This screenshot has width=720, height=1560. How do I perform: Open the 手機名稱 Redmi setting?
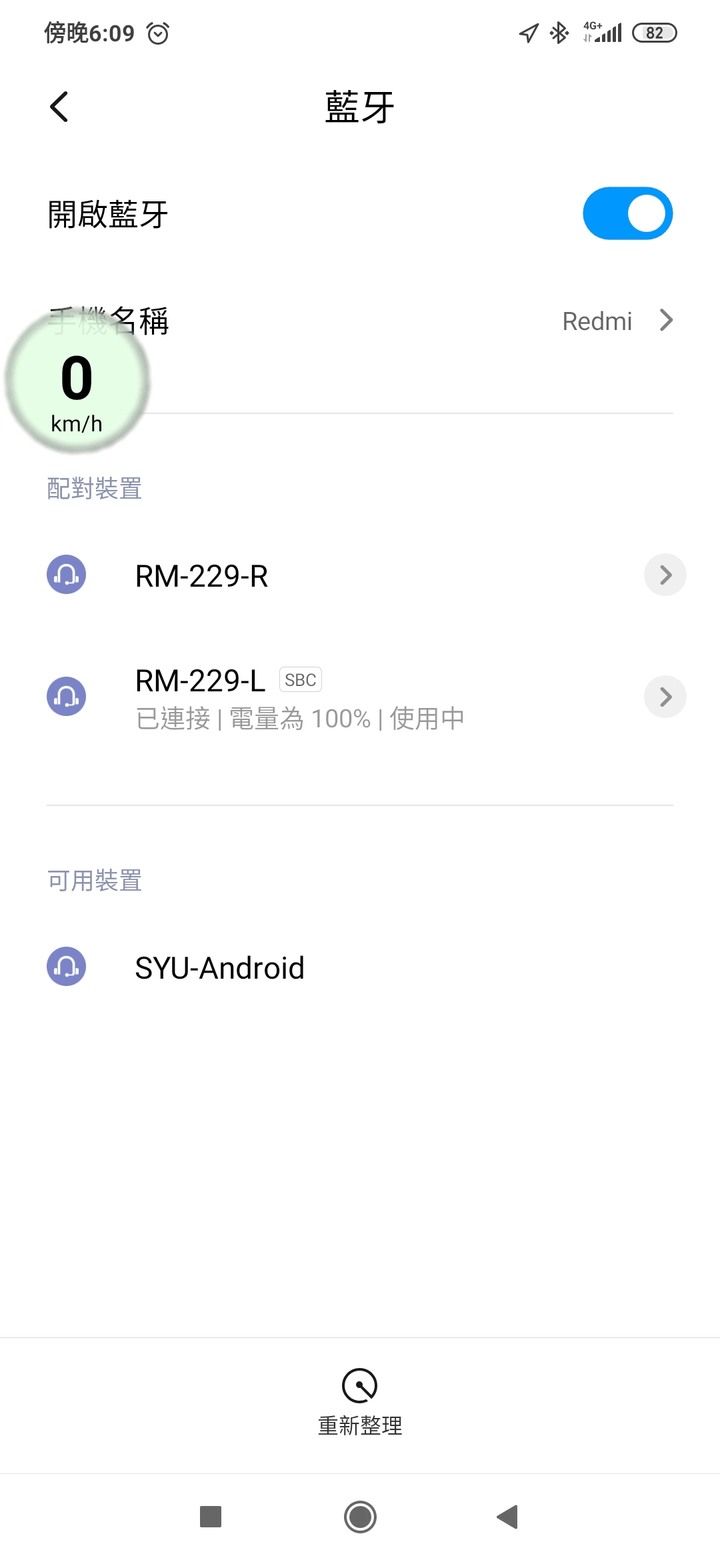click(x=360, y=321)
